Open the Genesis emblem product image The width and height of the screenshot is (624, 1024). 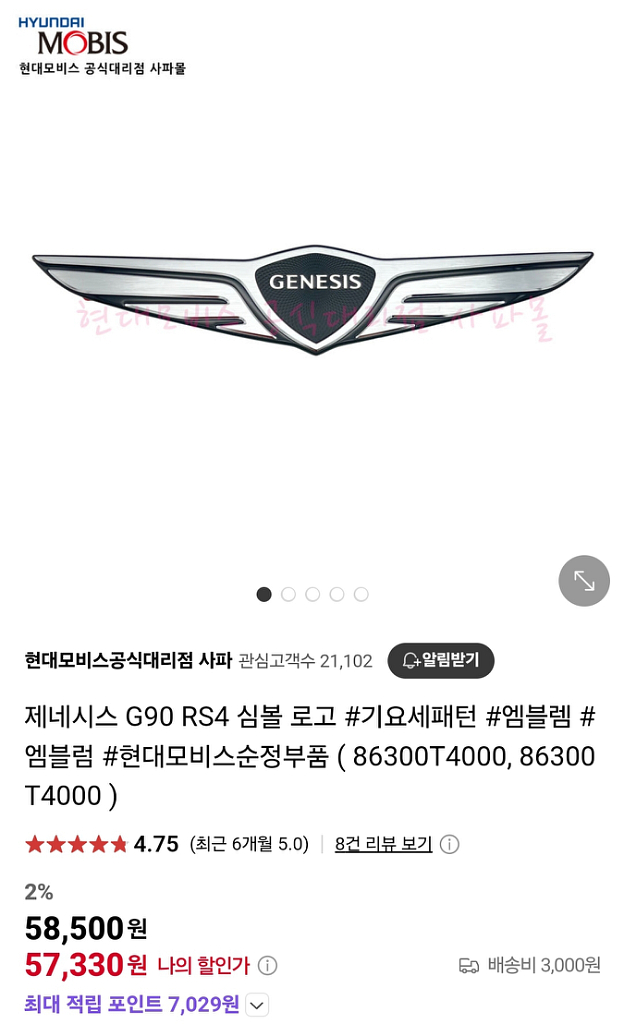point(313,300)
